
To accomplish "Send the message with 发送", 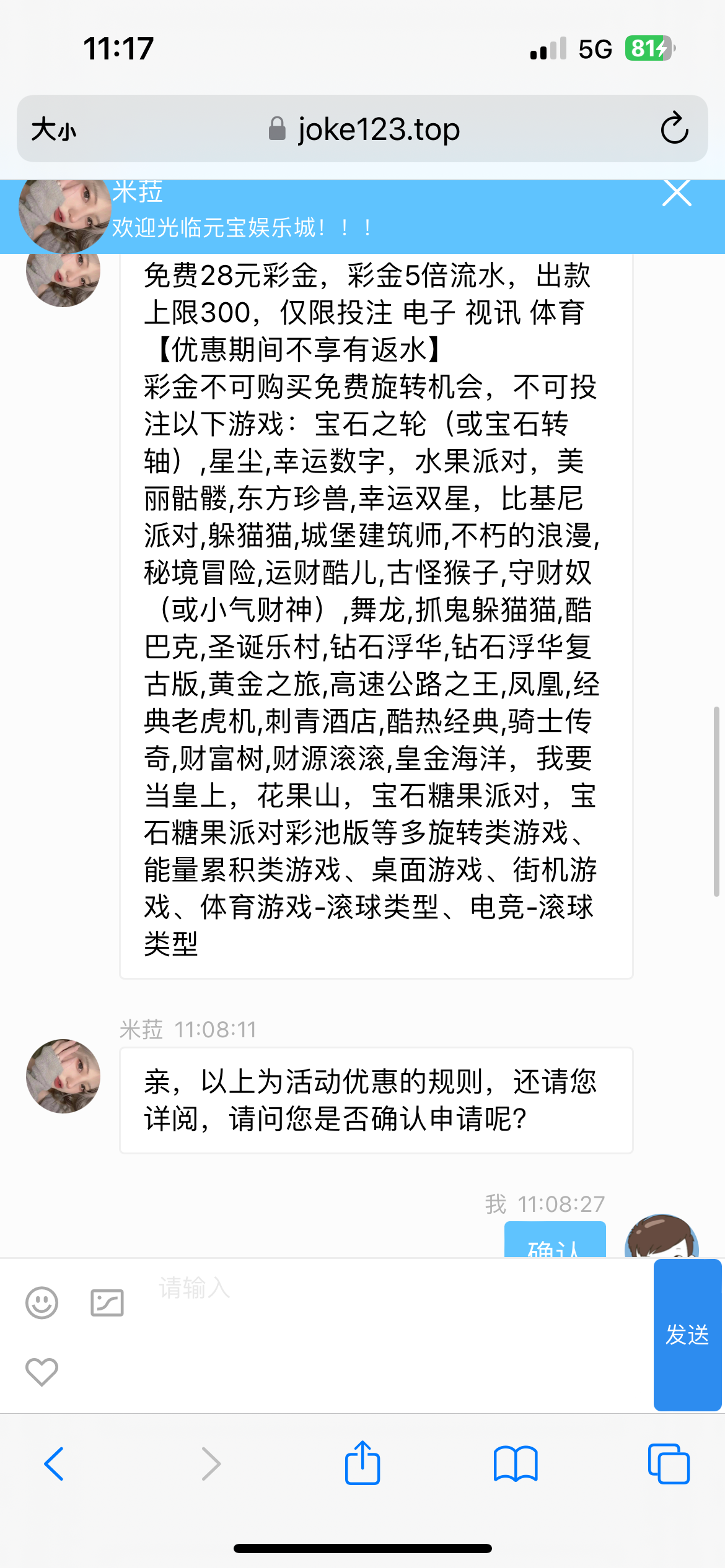I will tap(687, 1335).
